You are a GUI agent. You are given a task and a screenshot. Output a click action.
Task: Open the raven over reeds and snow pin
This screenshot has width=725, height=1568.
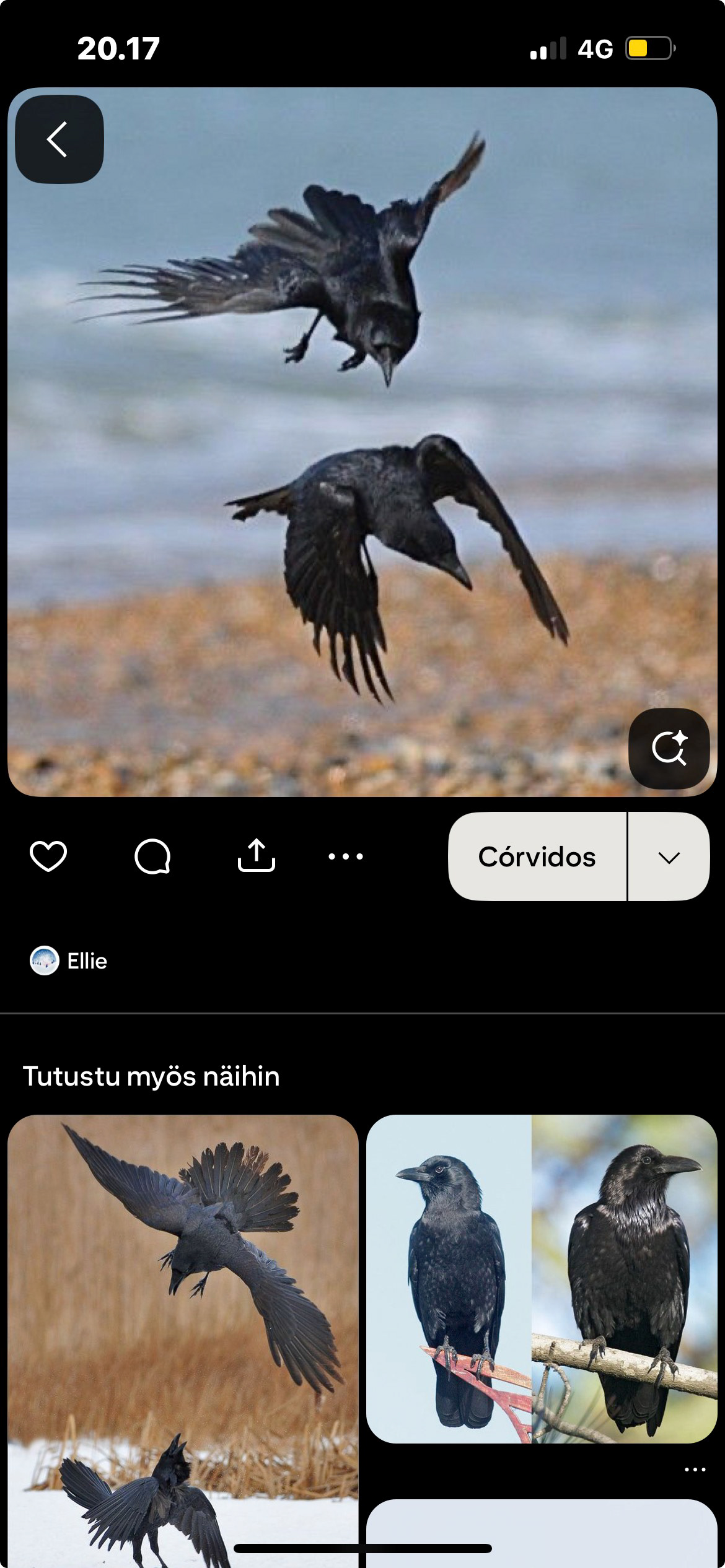[x=183, y=1338]
